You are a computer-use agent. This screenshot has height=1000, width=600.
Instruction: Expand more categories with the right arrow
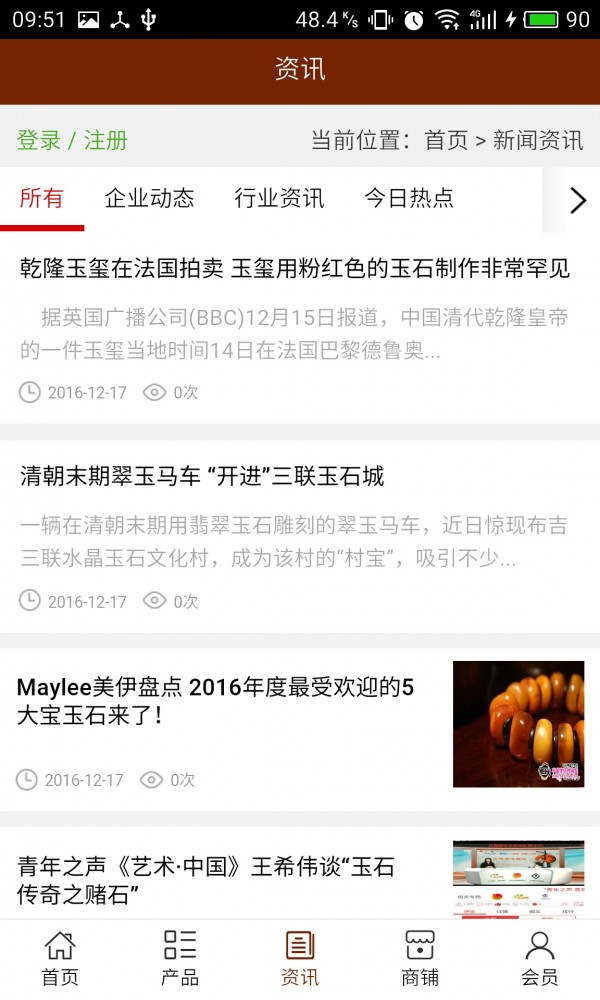(577, 200)
